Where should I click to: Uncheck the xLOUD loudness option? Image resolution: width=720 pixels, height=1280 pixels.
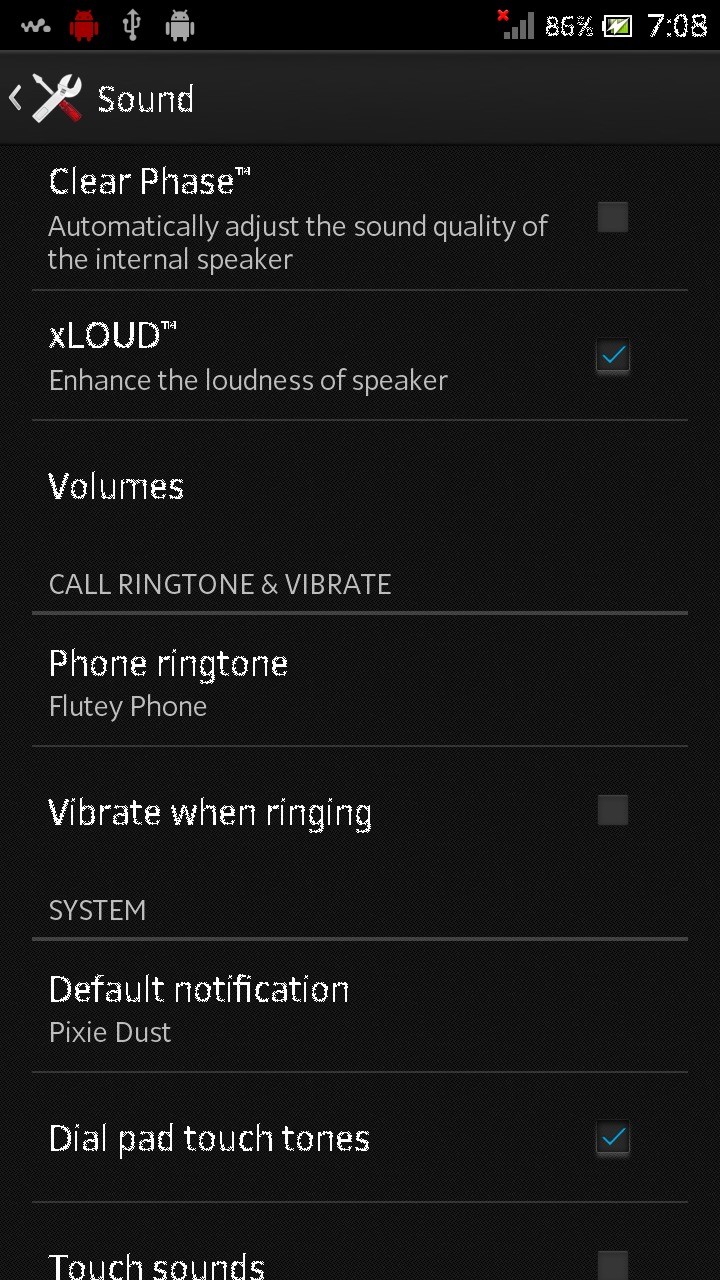coord(612,356)
